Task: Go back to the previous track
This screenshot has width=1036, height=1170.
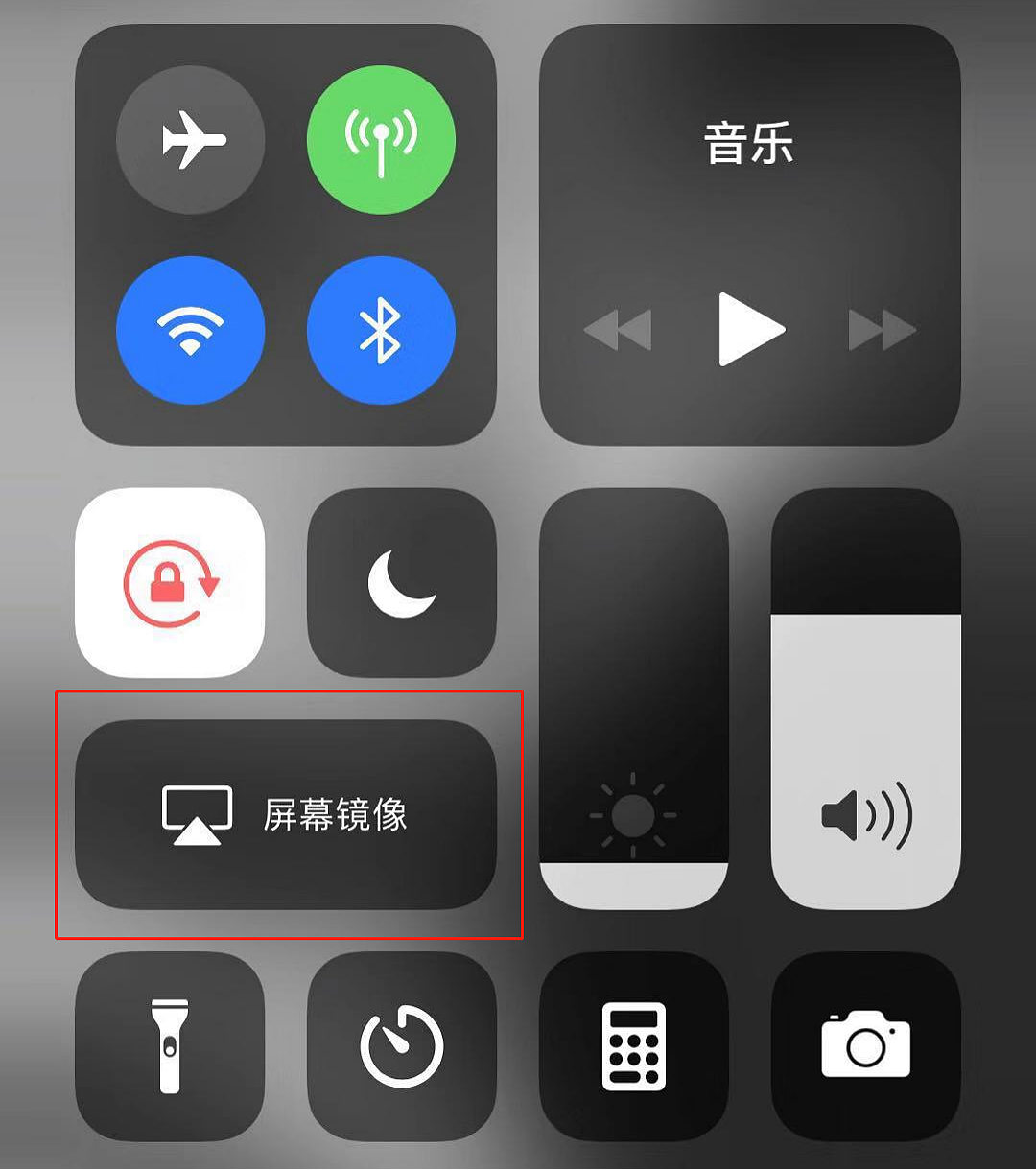Action: pyautogui.click(x=619, y=330)
